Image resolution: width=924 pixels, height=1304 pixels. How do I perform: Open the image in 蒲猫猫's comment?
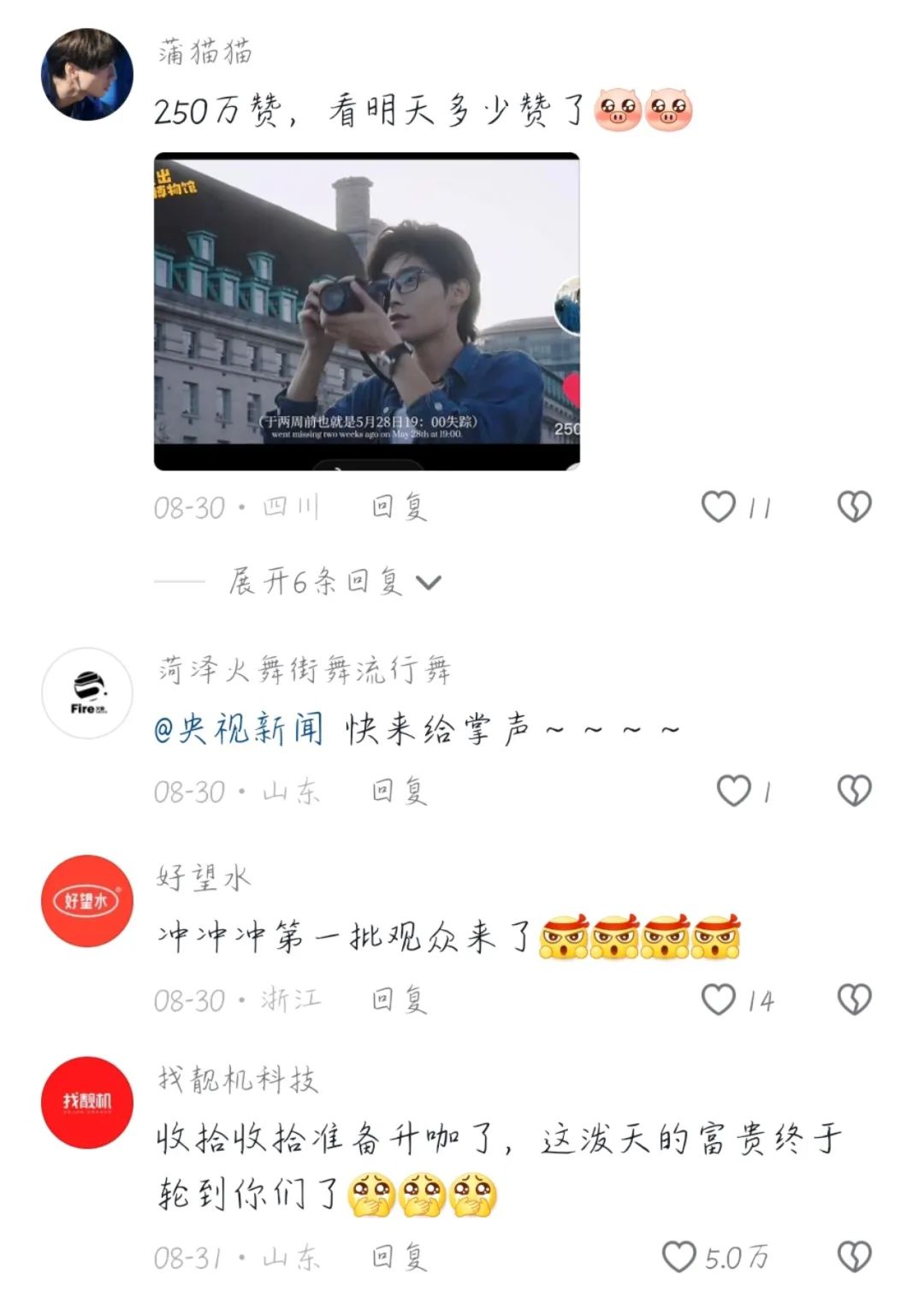click(366, 311)
